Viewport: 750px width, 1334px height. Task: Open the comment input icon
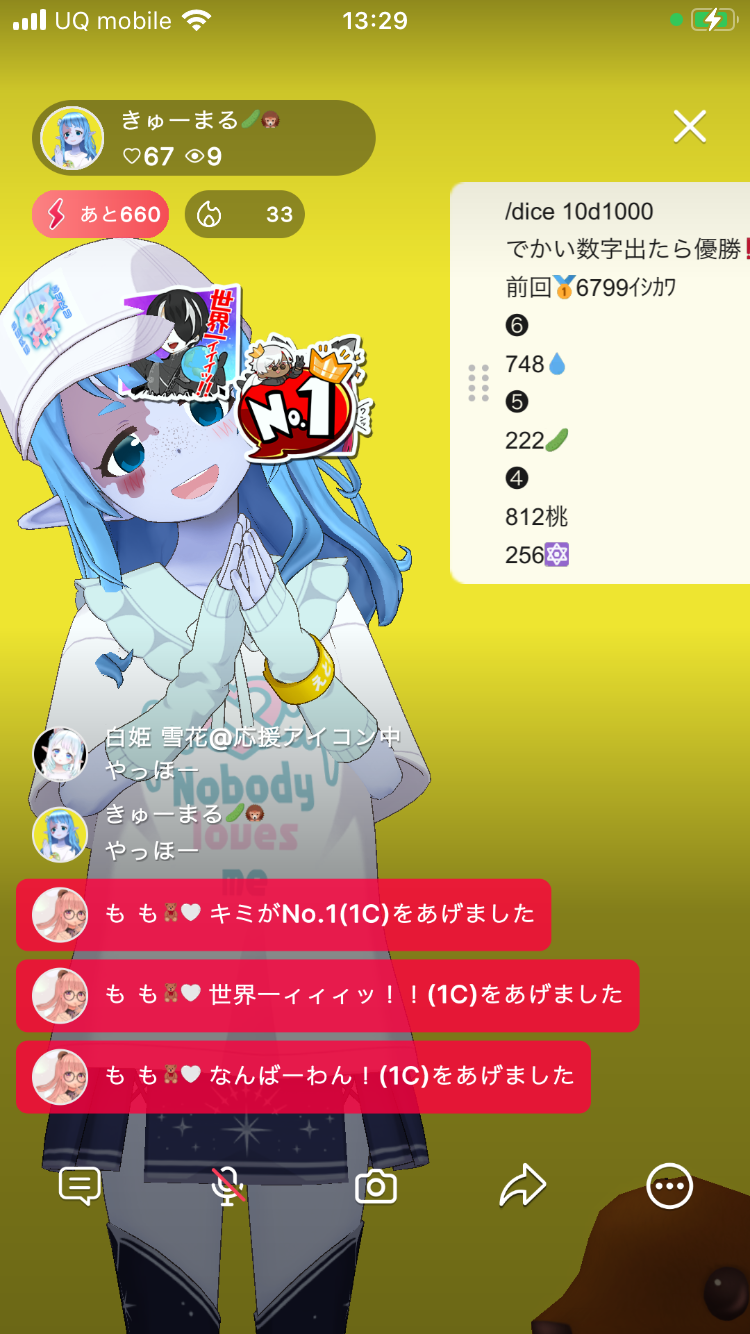click(x=79, y=1187)
